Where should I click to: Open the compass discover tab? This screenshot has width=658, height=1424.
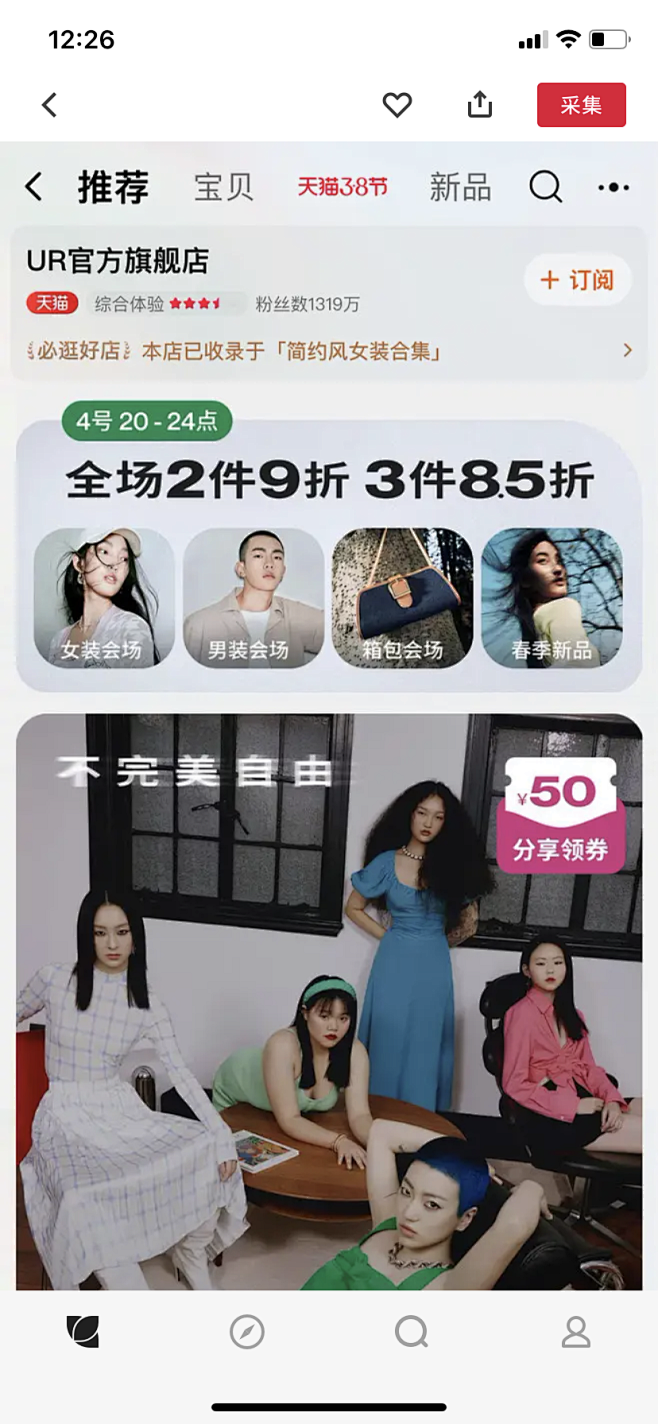(247, 1332)
